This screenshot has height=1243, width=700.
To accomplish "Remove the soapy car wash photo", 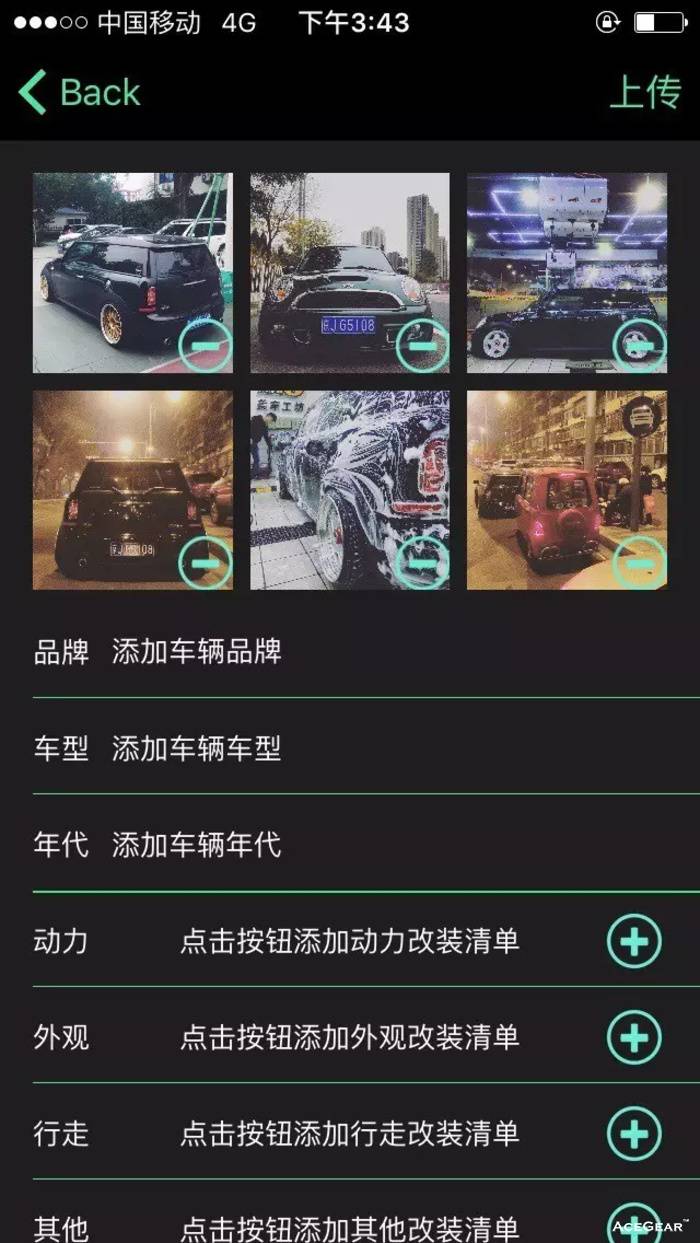I will coord(422,563).
